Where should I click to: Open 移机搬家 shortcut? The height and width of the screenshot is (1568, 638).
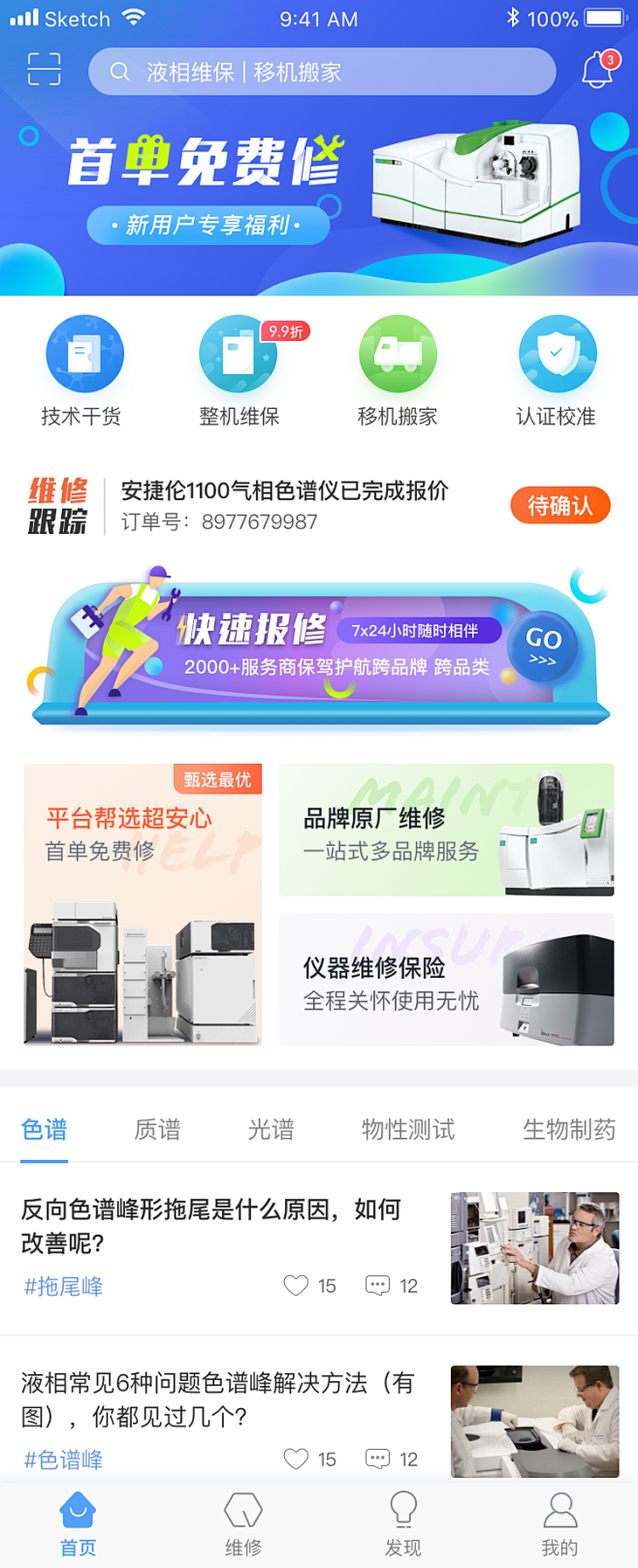click(x=398, y=371)
